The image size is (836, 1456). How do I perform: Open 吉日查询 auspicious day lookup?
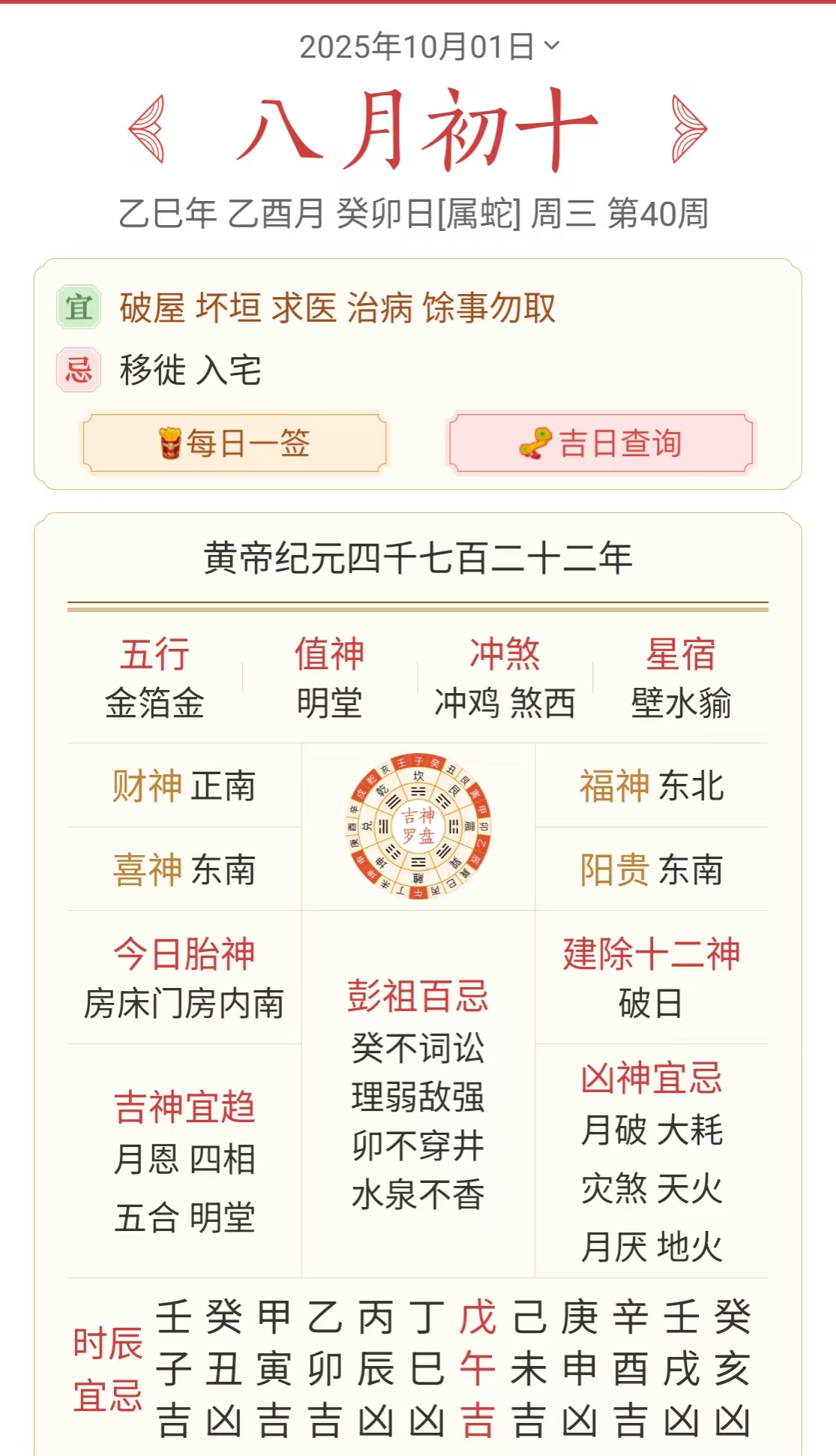pyautogui.click(x=601, y=443)
